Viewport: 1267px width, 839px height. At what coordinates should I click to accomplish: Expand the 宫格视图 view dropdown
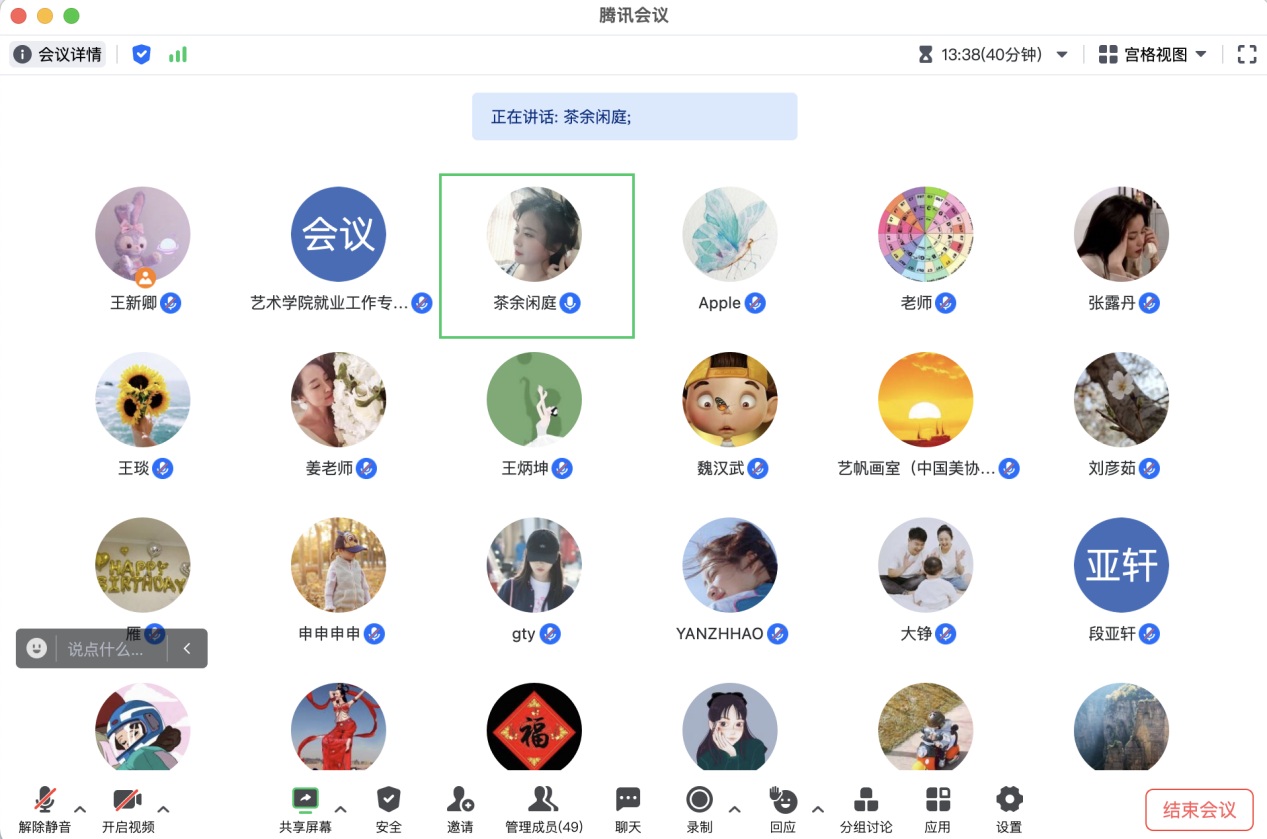tap(1153, 54)
